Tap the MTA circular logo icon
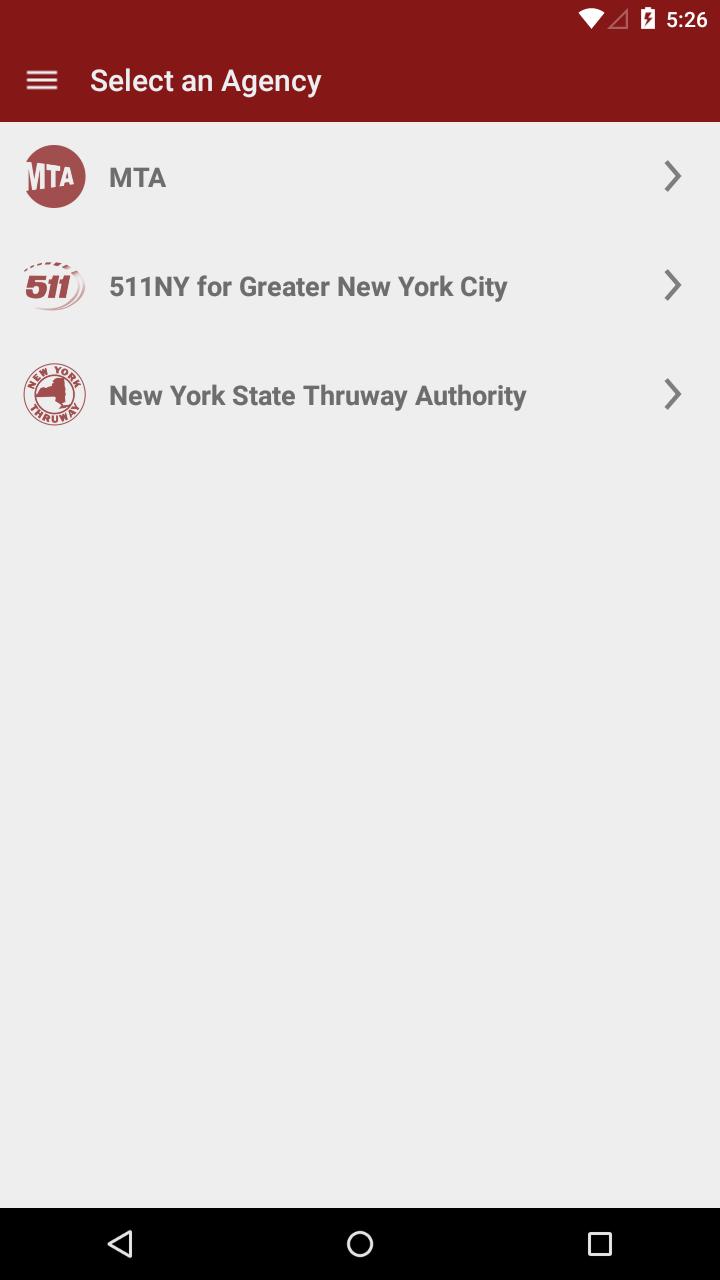 tap(54, 176)
